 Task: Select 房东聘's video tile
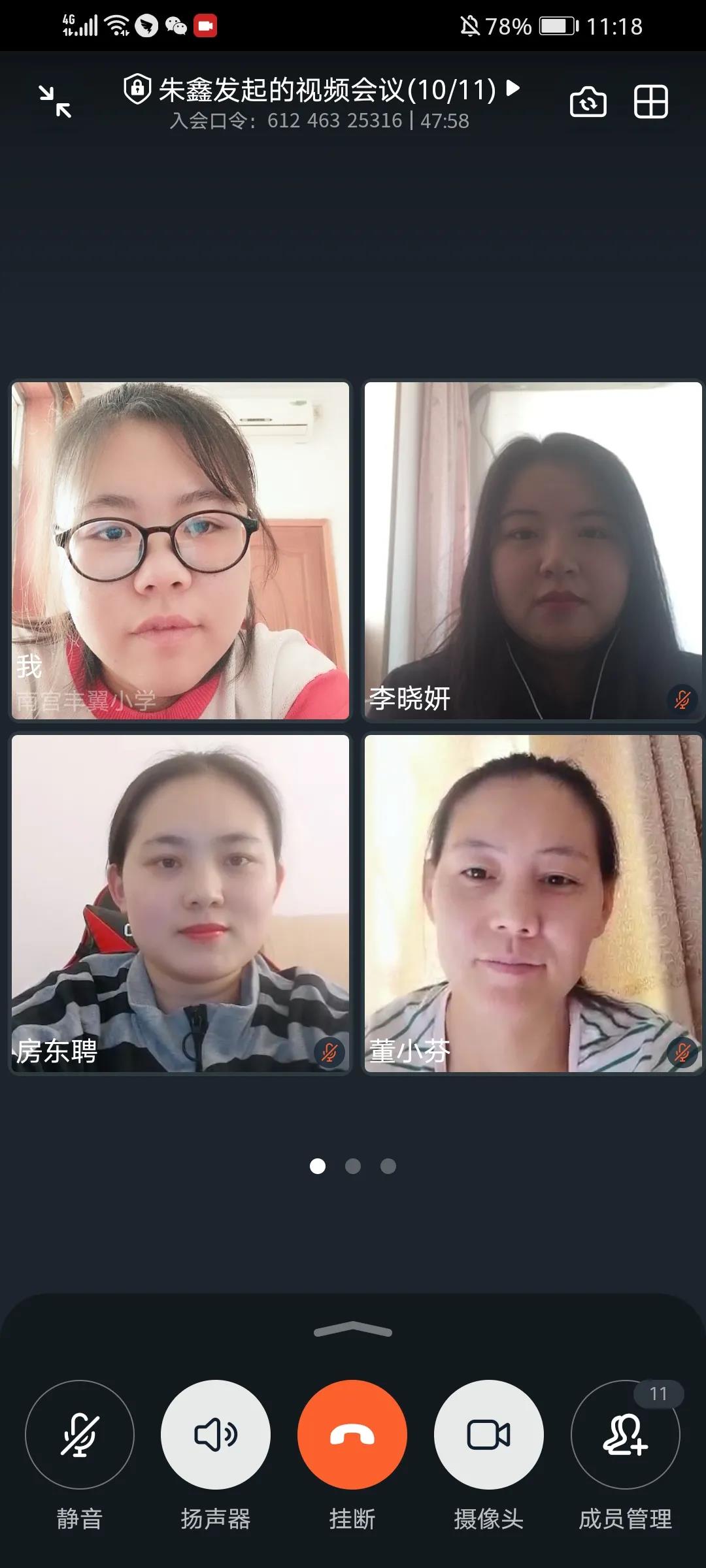pos(180,903)
